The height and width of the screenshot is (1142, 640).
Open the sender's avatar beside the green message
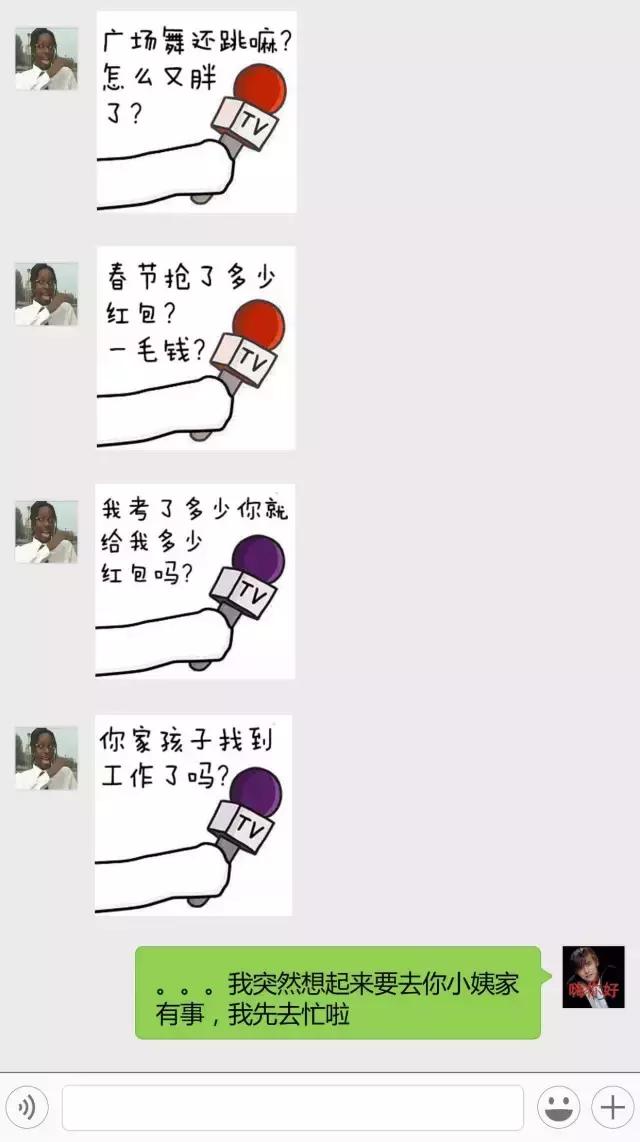593,977
